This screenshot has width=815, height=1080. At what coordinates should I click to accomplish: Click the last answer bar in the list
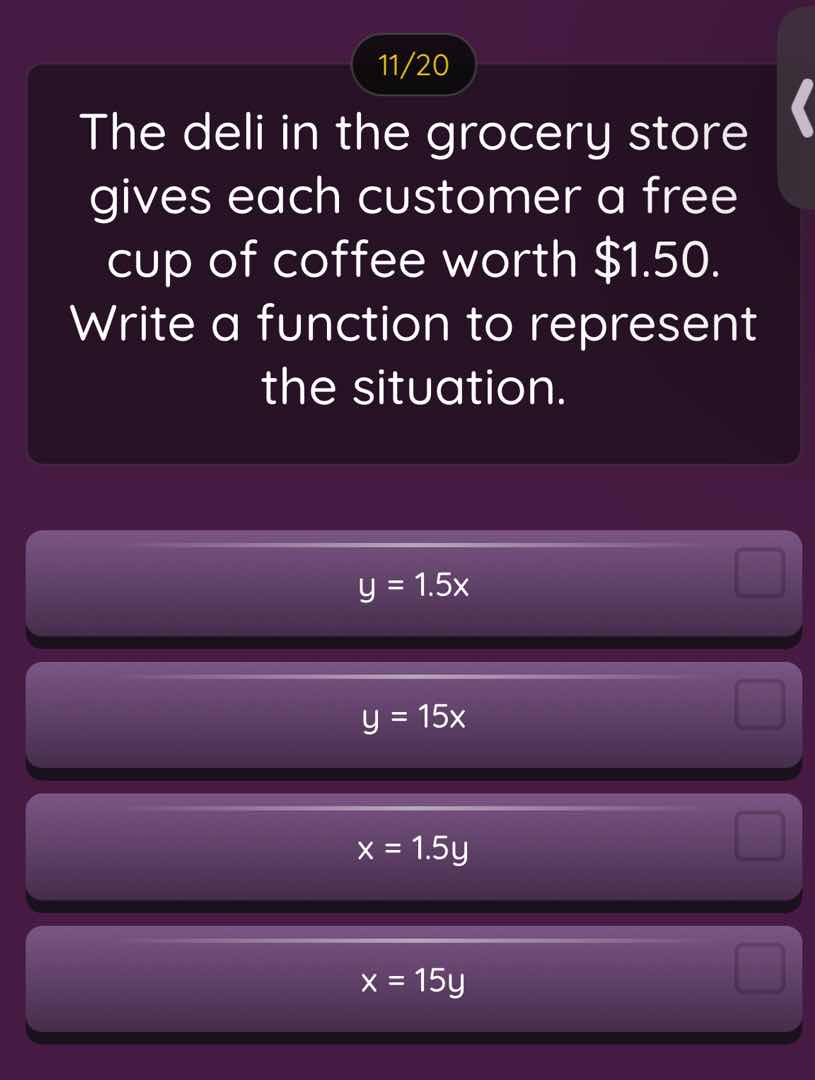click(414, 982)
